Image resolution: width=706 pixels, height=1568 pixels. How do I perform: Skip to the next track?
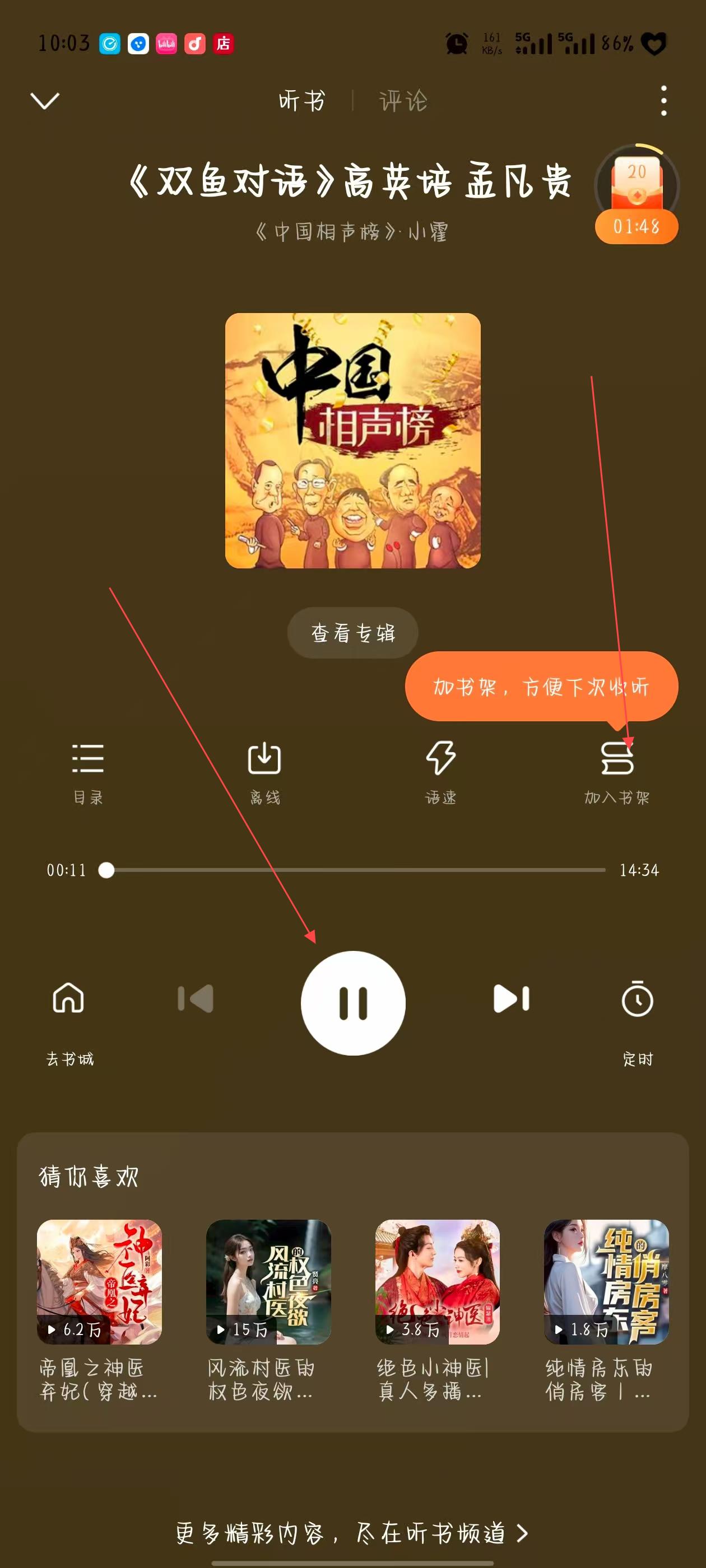[x=511, y=999]
